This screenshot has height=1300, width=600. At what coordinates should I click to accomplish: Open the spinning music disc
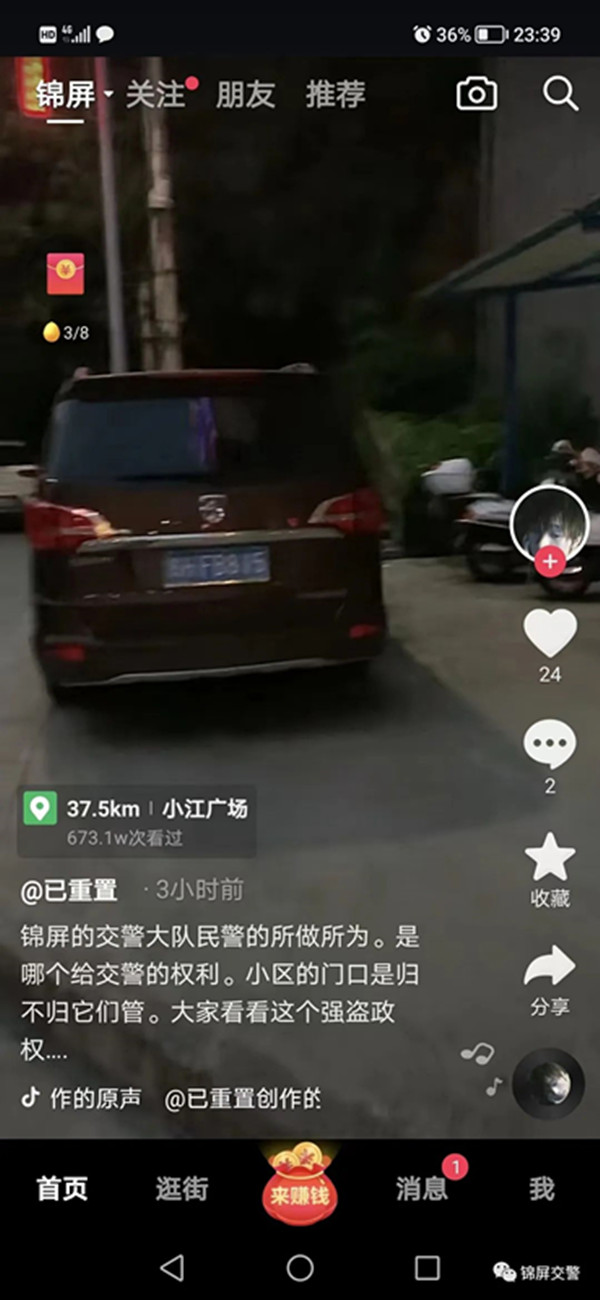tap(548, 1083)
